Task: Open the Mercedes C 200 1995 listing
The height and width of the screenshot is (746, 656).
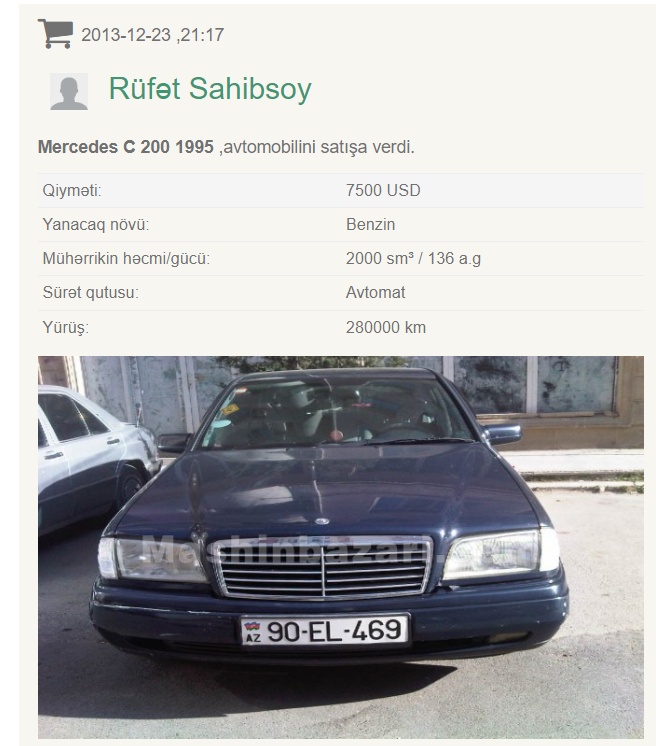Action: [x=125, y=147]
